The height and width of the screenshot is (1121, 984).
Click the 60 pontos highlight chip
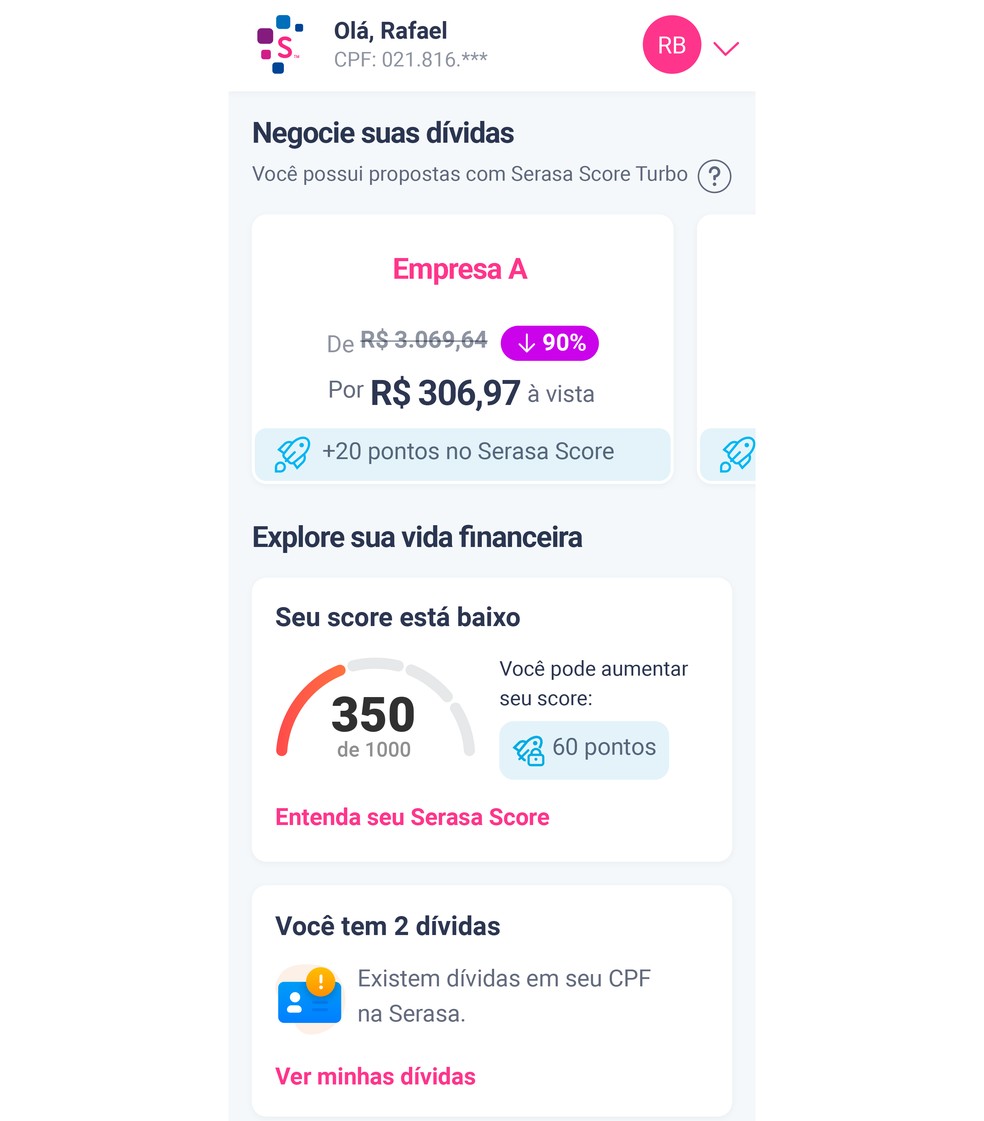pos(583,749)
